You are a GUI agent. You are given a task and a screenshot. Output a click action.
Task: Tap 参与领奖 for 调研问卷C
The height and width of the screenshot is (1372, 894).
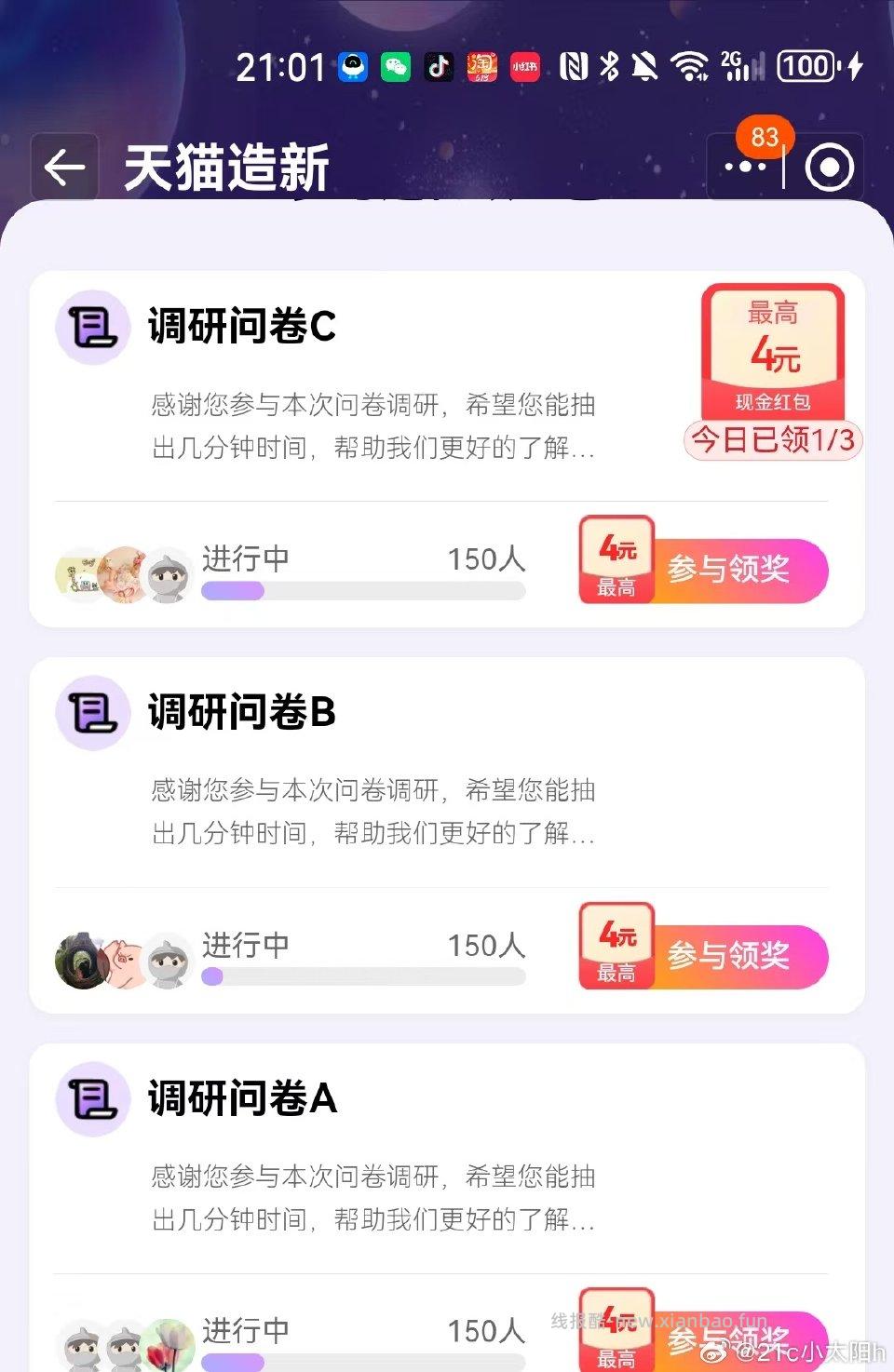(x=728, y=569)
